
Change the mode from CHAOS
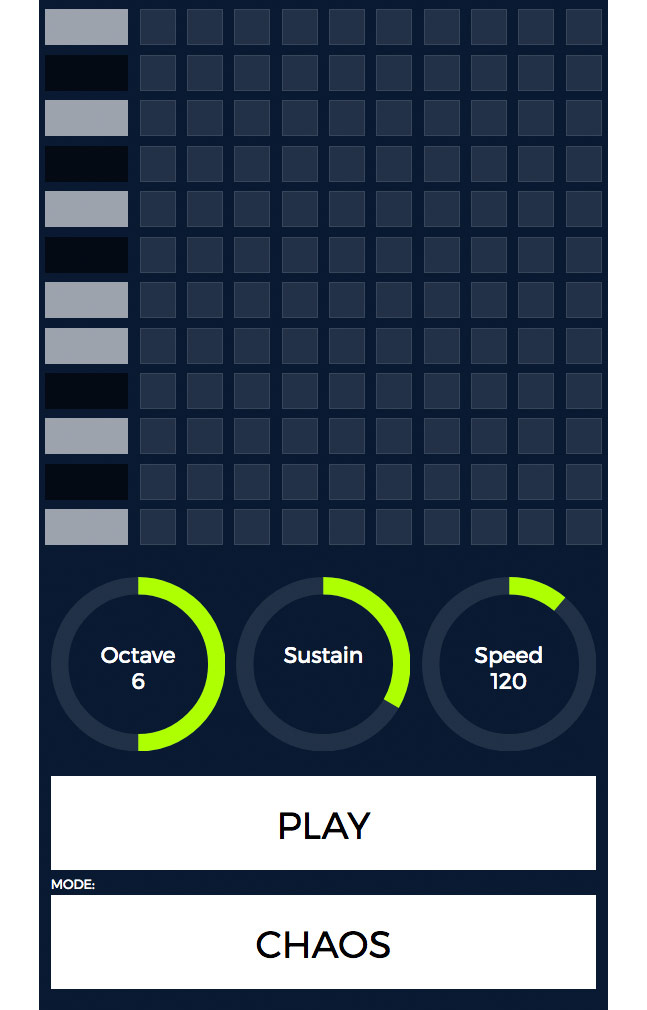click(323, 942)
